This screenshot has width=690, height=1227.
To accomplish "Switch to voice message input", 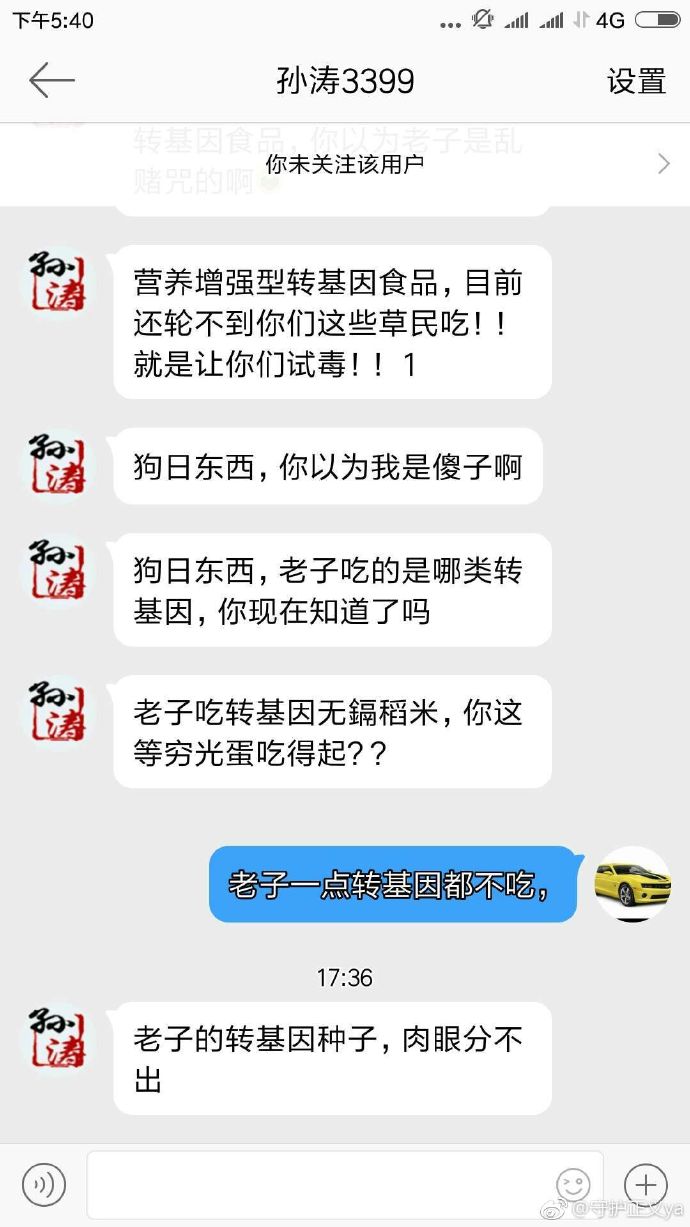I will pos(44,1185).
